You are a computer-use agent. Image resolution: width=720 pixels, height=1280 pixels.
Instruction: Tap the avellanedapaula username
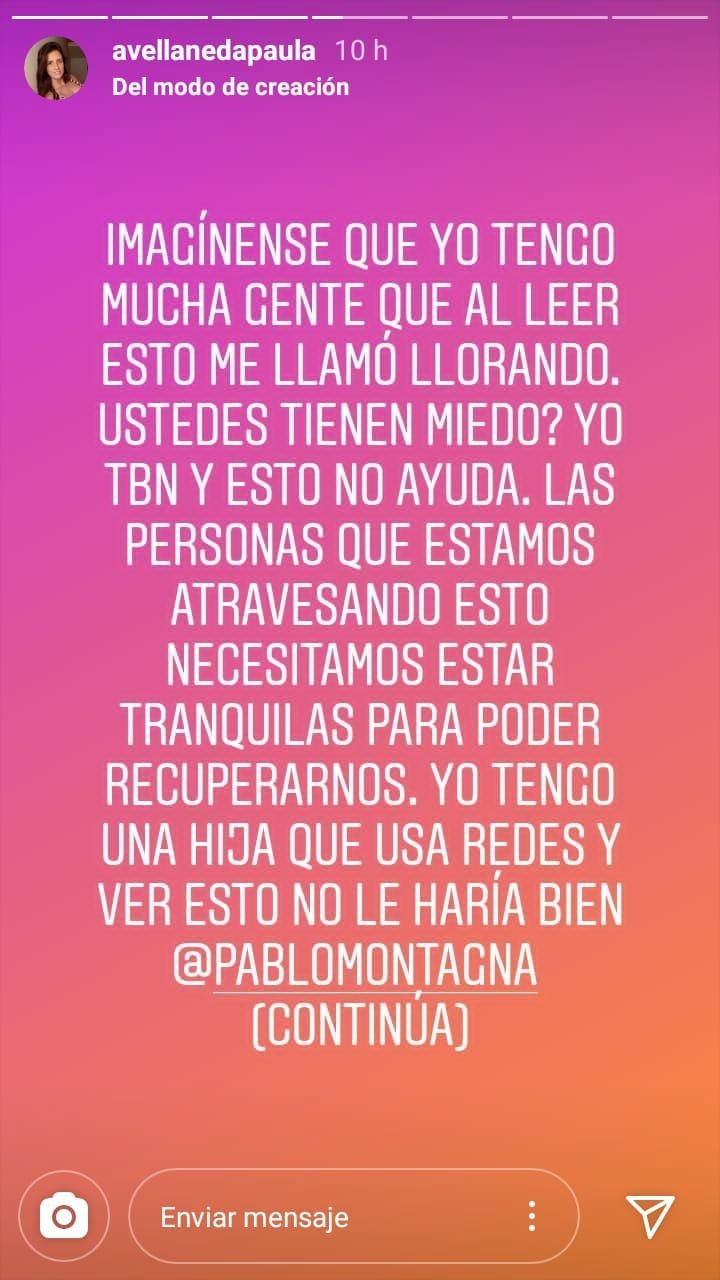tap(215, 51)
